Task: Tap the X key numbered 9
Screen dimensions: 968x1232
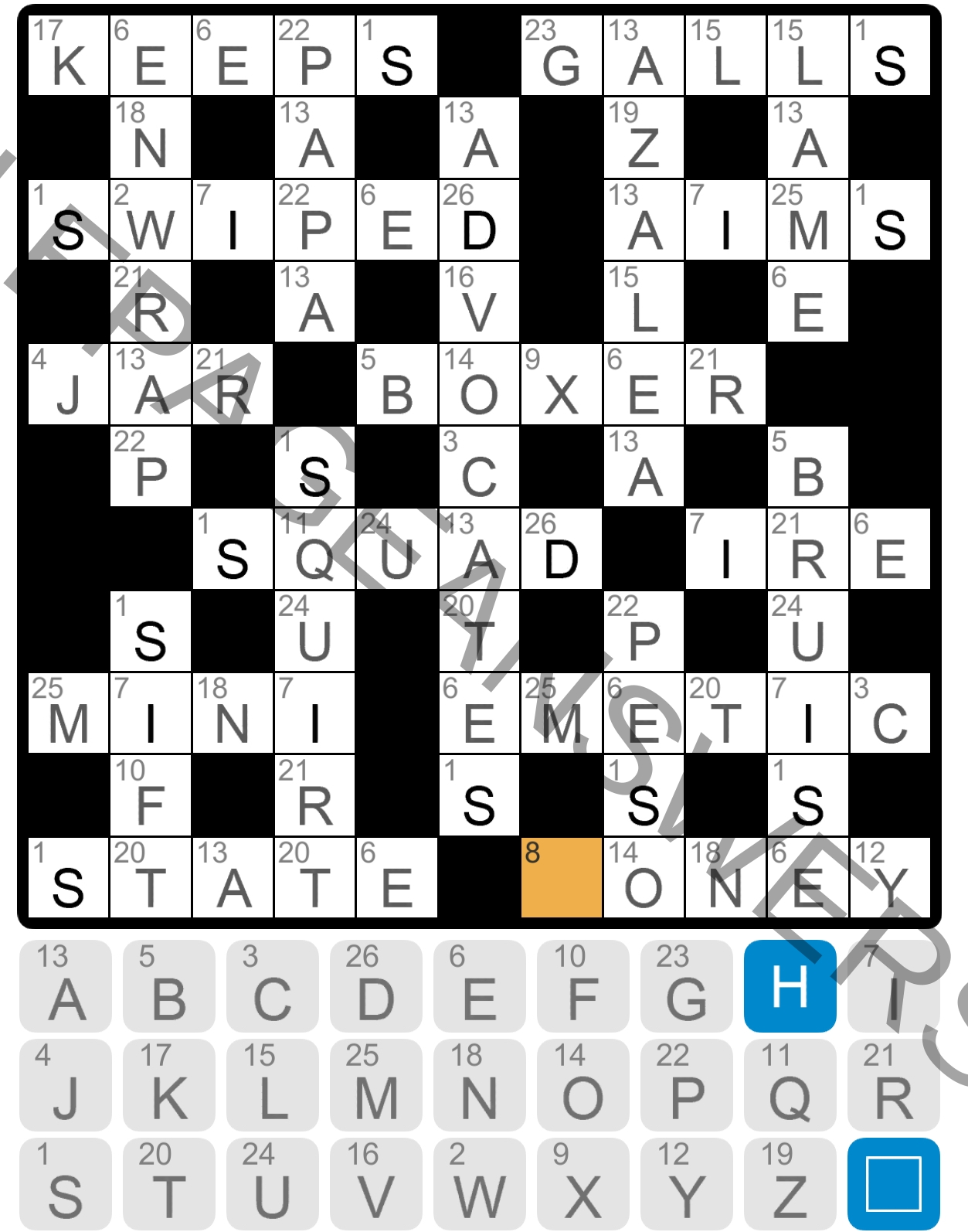Action: tap(583, 1184)
